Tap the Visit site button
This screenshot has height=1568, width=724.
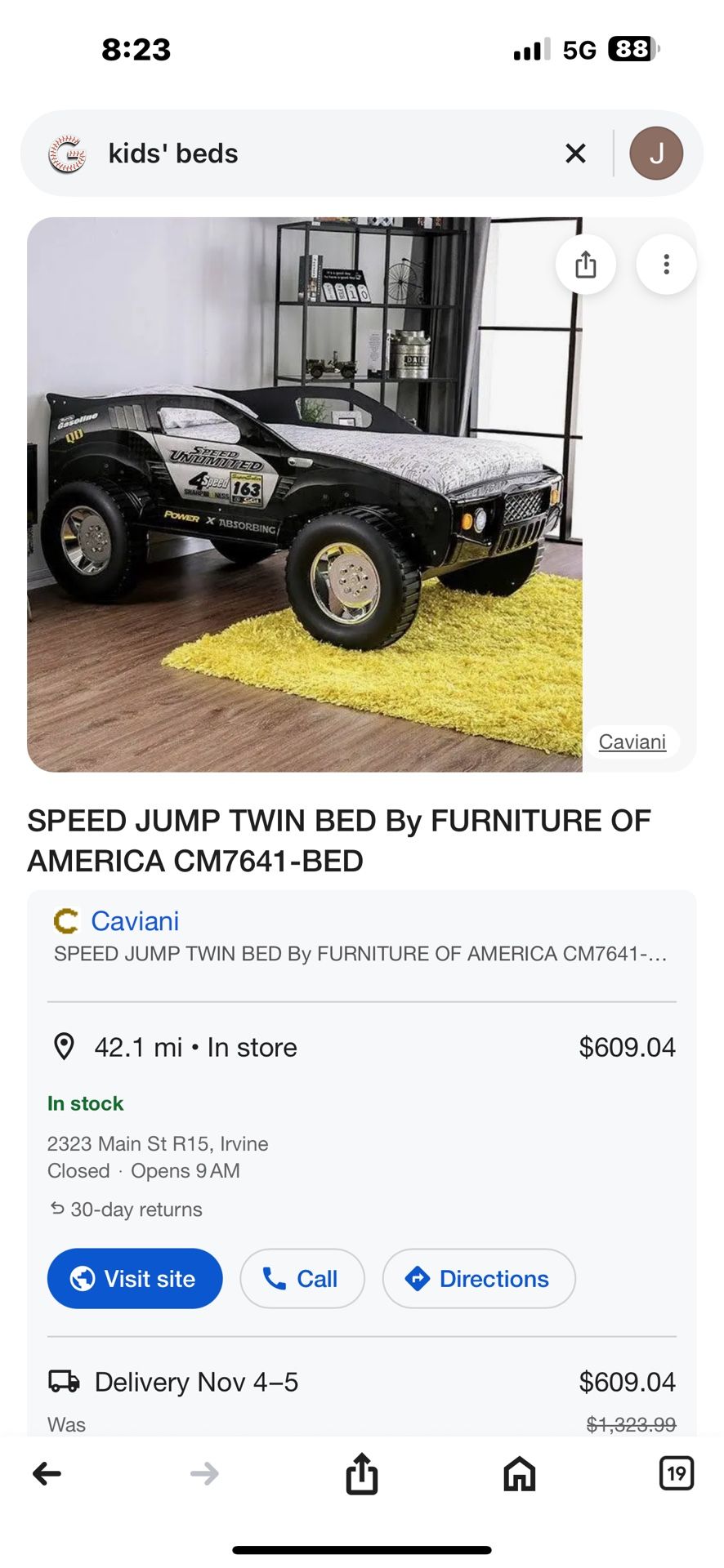pos(134,1278)
